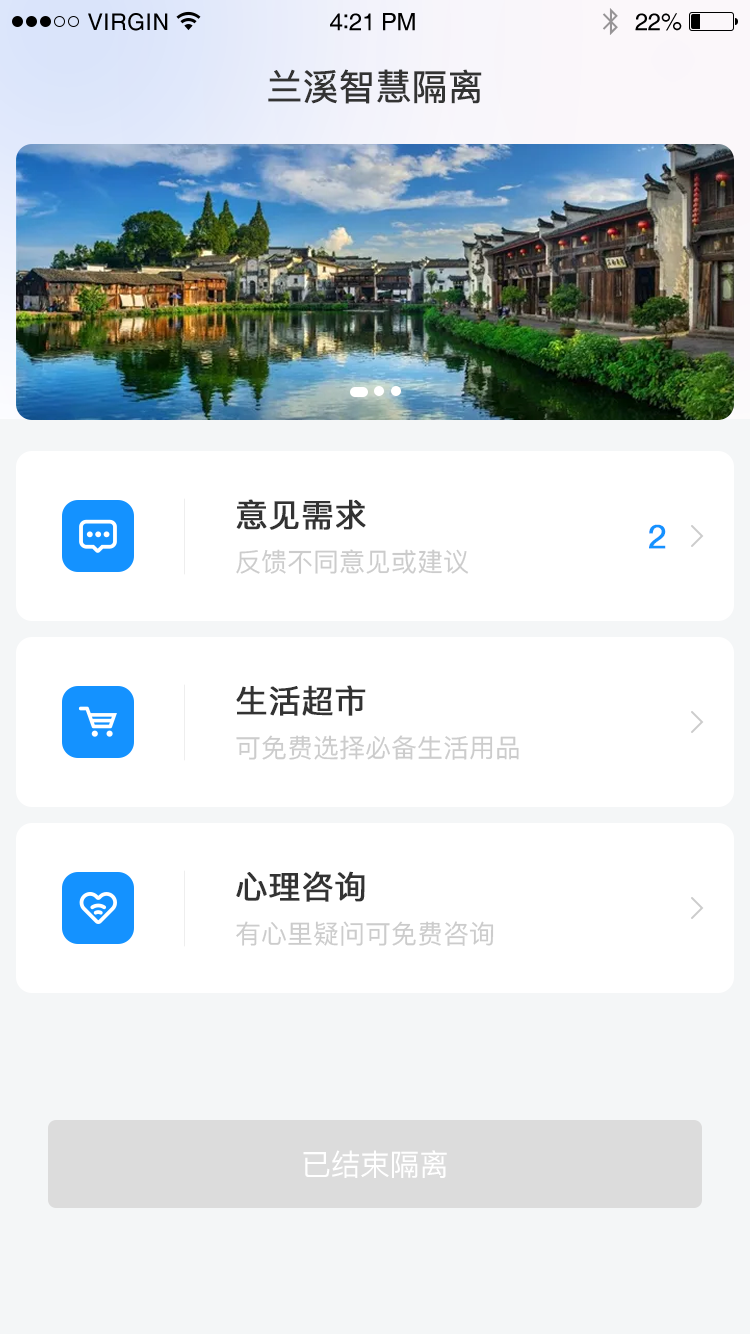750x1334 pixels.
Task: Jump to the third carousel page dot
Action: click(x=395, y=391)
